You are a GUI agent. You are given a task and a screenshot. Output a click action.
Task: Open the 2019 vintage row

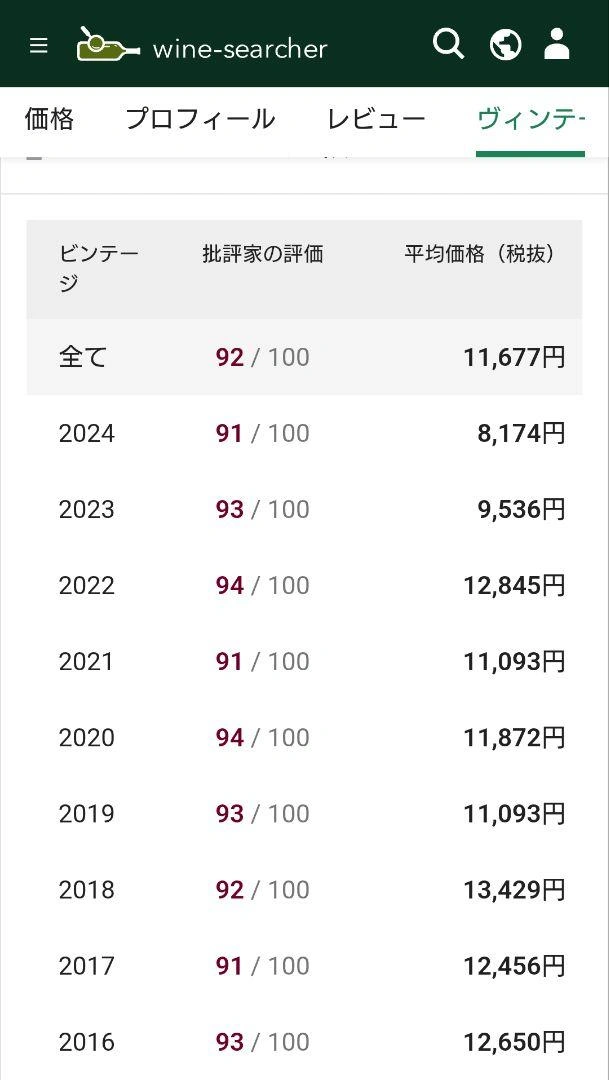point(304,813)
